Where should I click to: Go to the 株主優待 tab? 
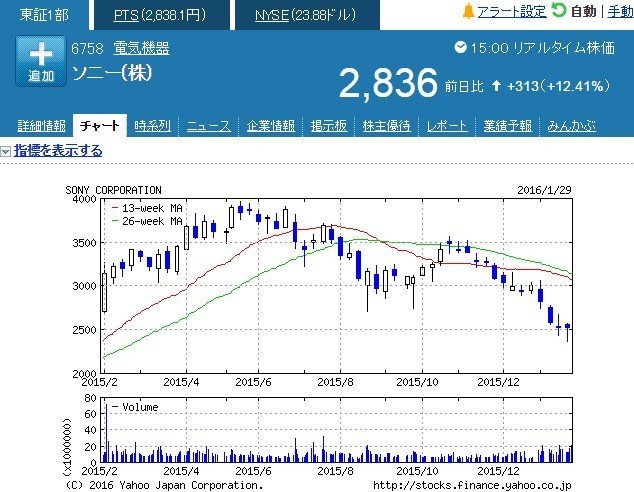[x=386, y=126]
